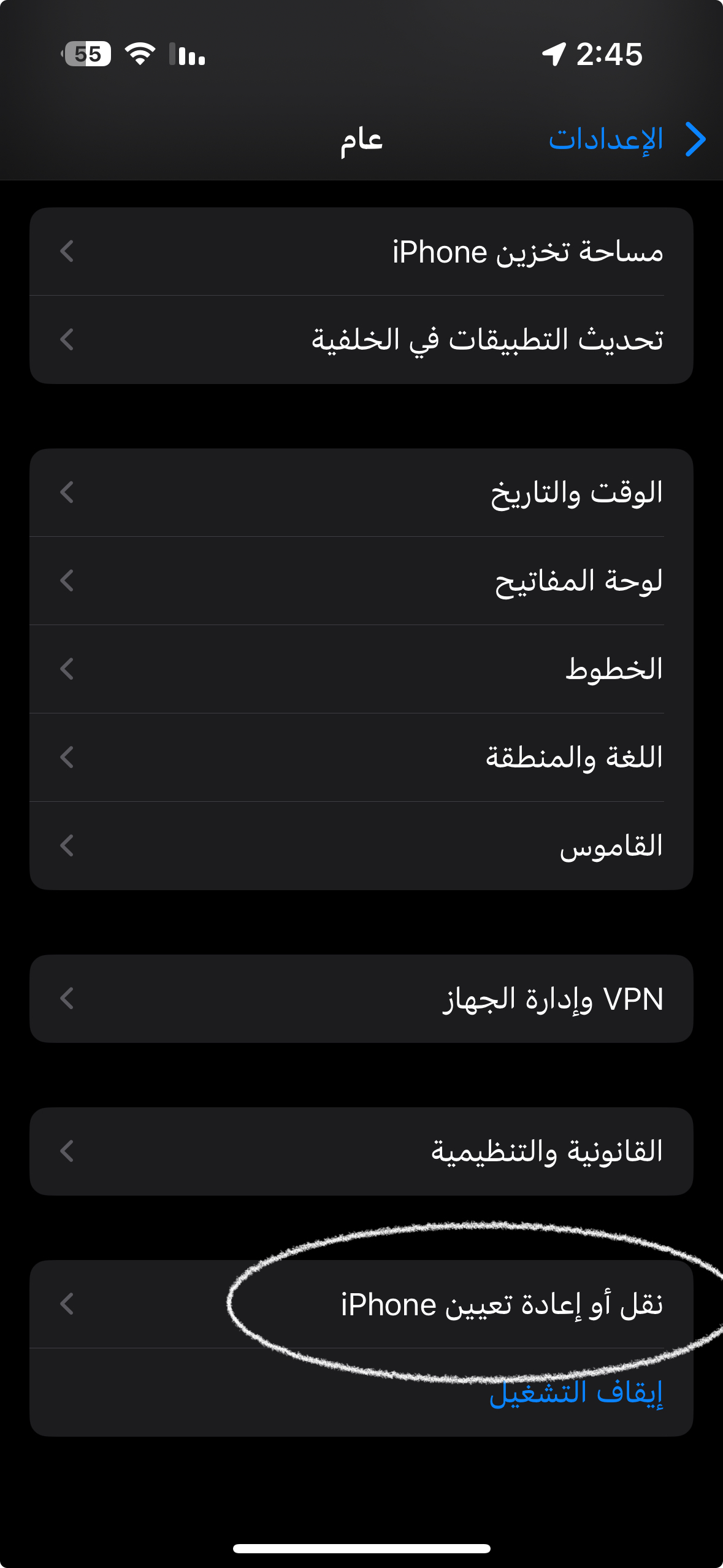
Task: Open اللغة والمنطقة settings
Action: (361, 758)
